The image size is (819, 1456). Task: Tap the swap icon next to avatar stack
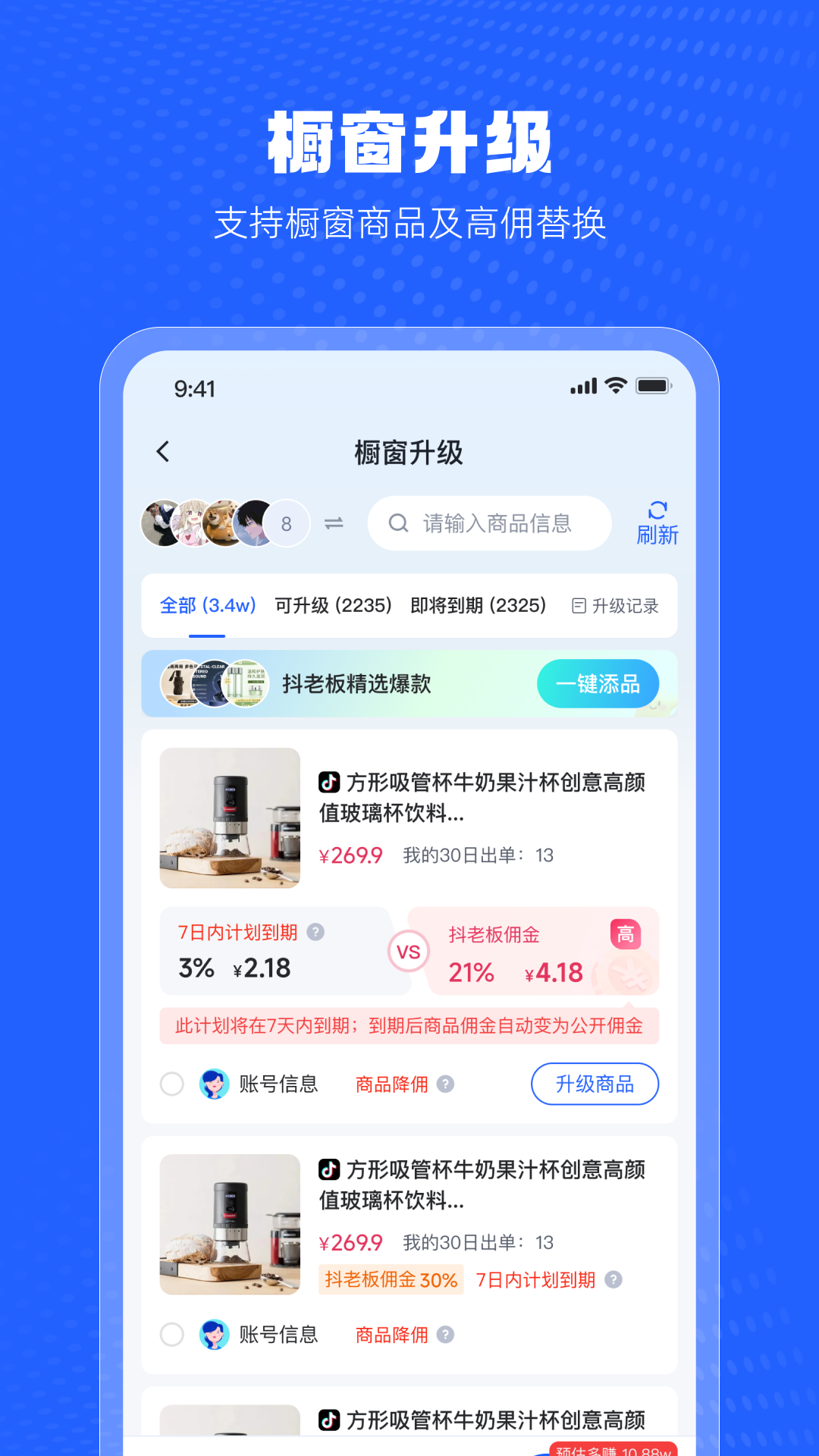tap(334, 522)
